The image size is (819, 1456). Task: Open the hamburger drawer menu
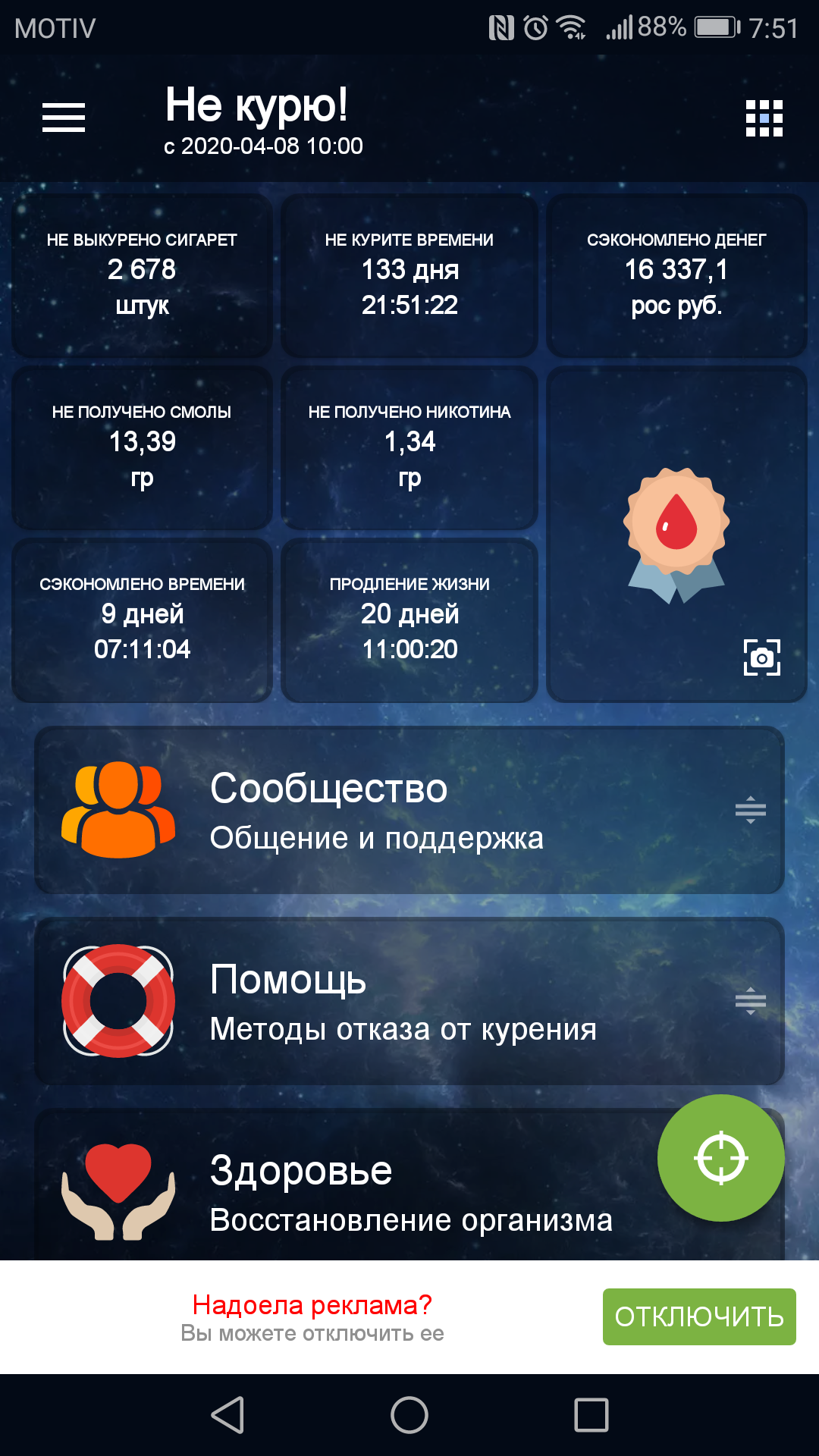pyautogui.click(x=64, y=118)
